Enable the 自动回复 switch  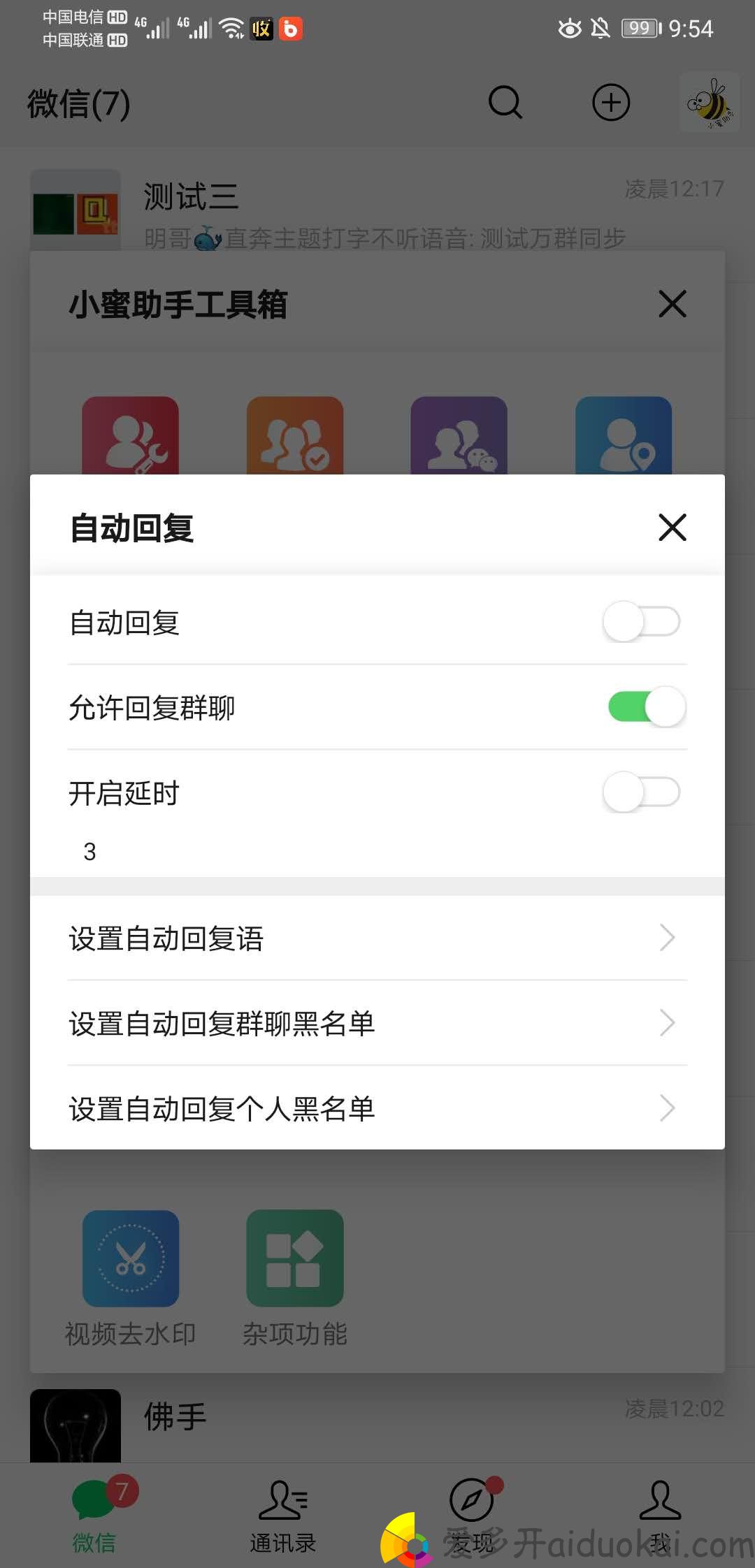(642, 621)
